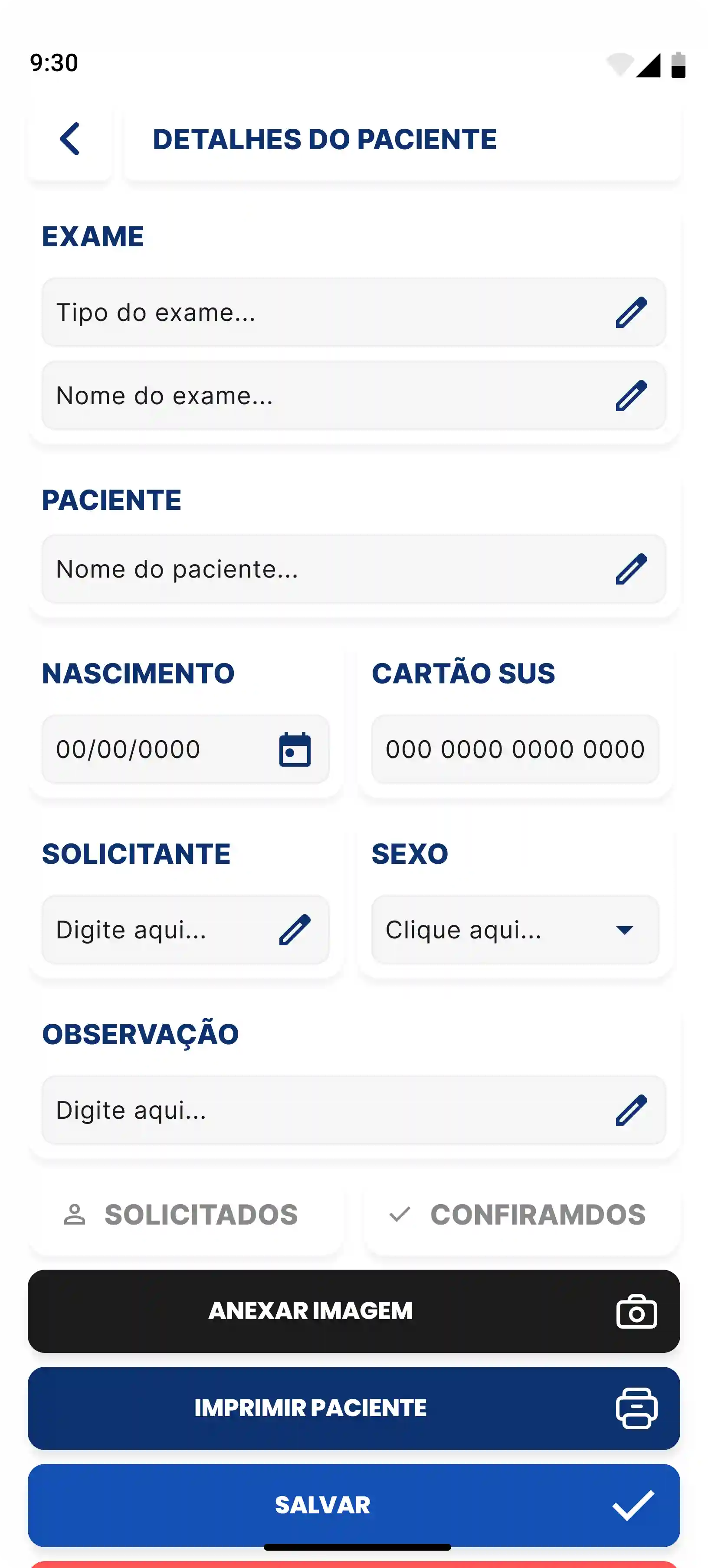708x1568 pixels.
Task: Open the calendar icon for Nascimento date
Action: [295, 749]
